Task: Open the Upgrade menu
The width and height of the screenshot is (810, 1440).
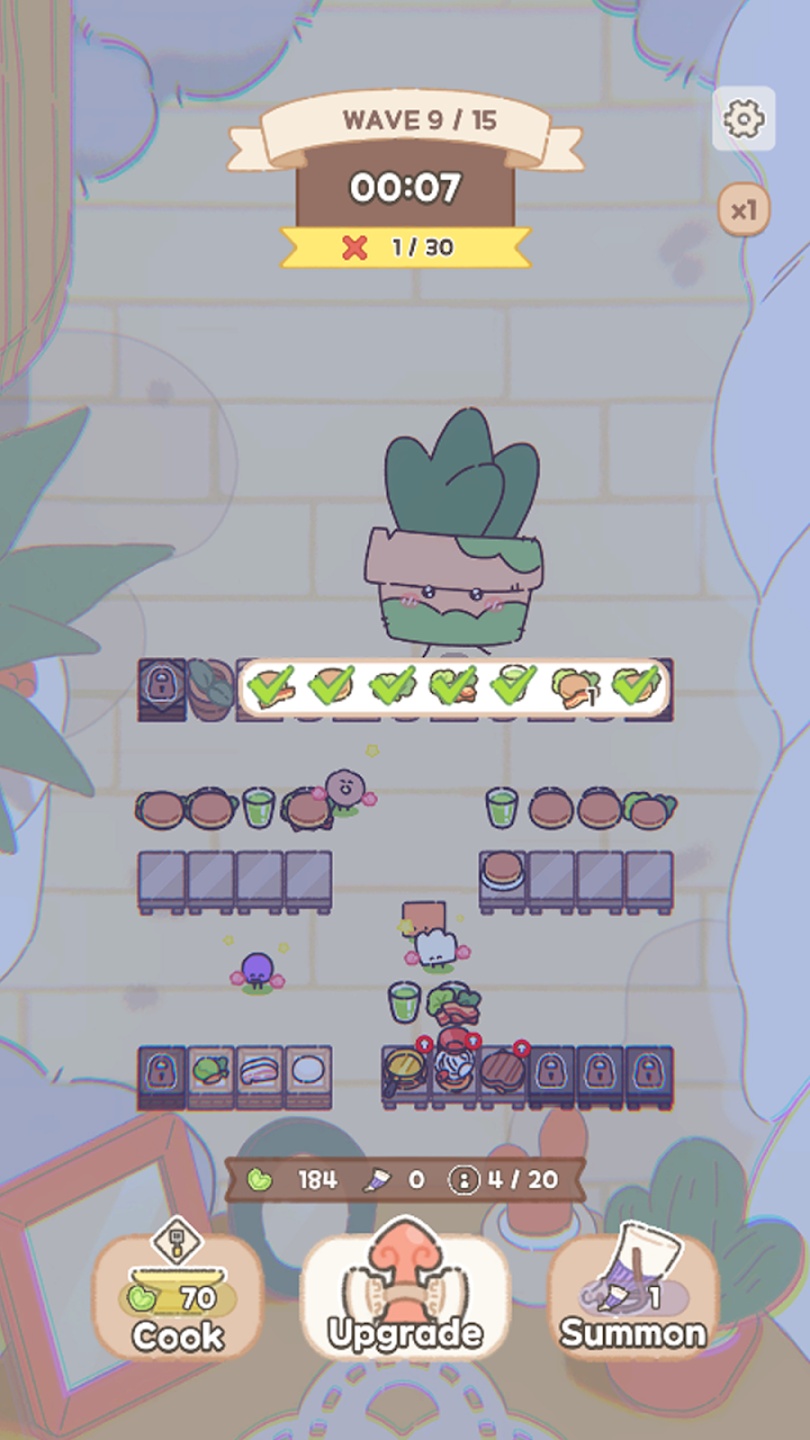Action: point(405,1298)
